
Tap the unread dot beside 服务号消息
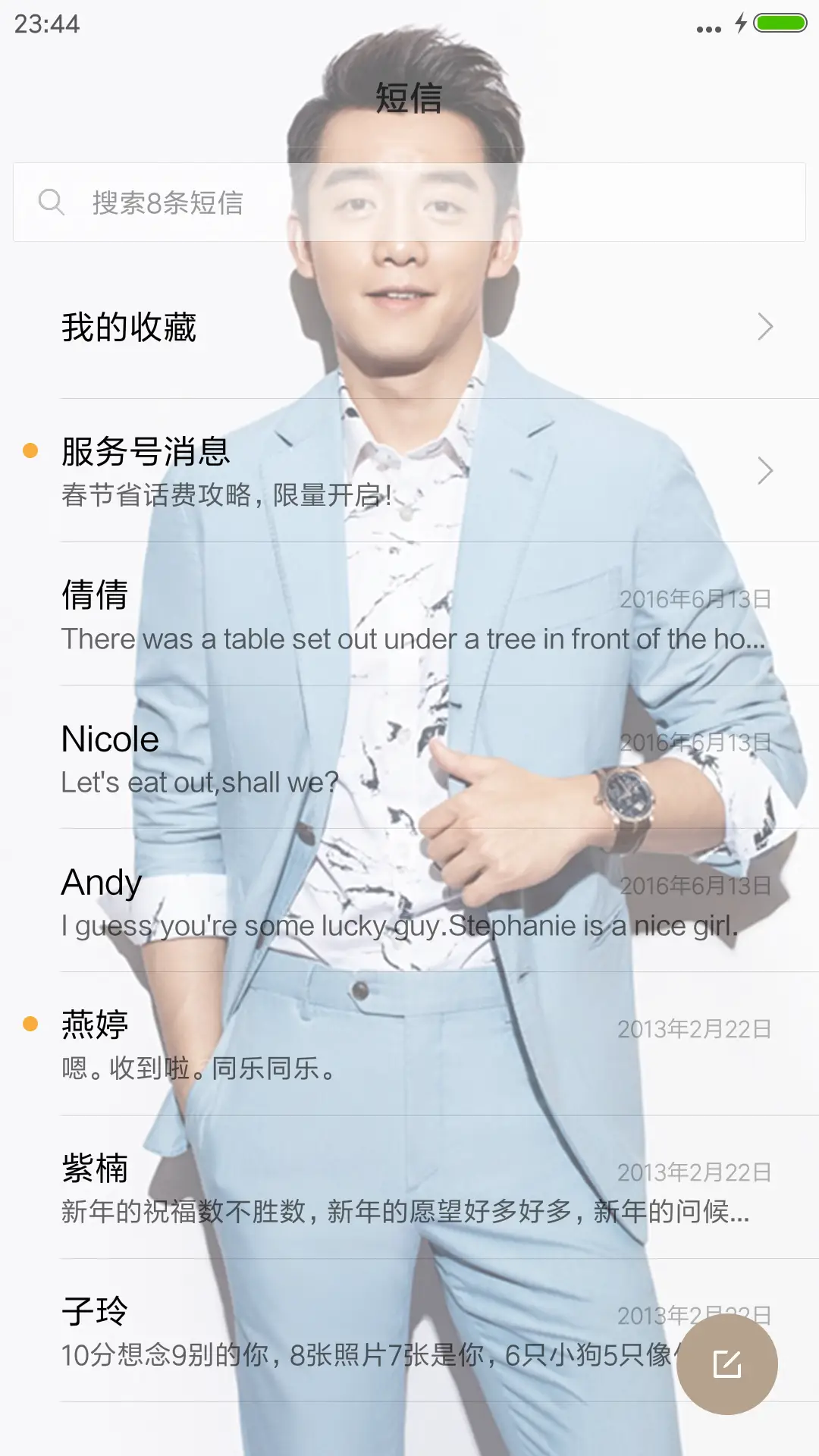coord(29,451)
